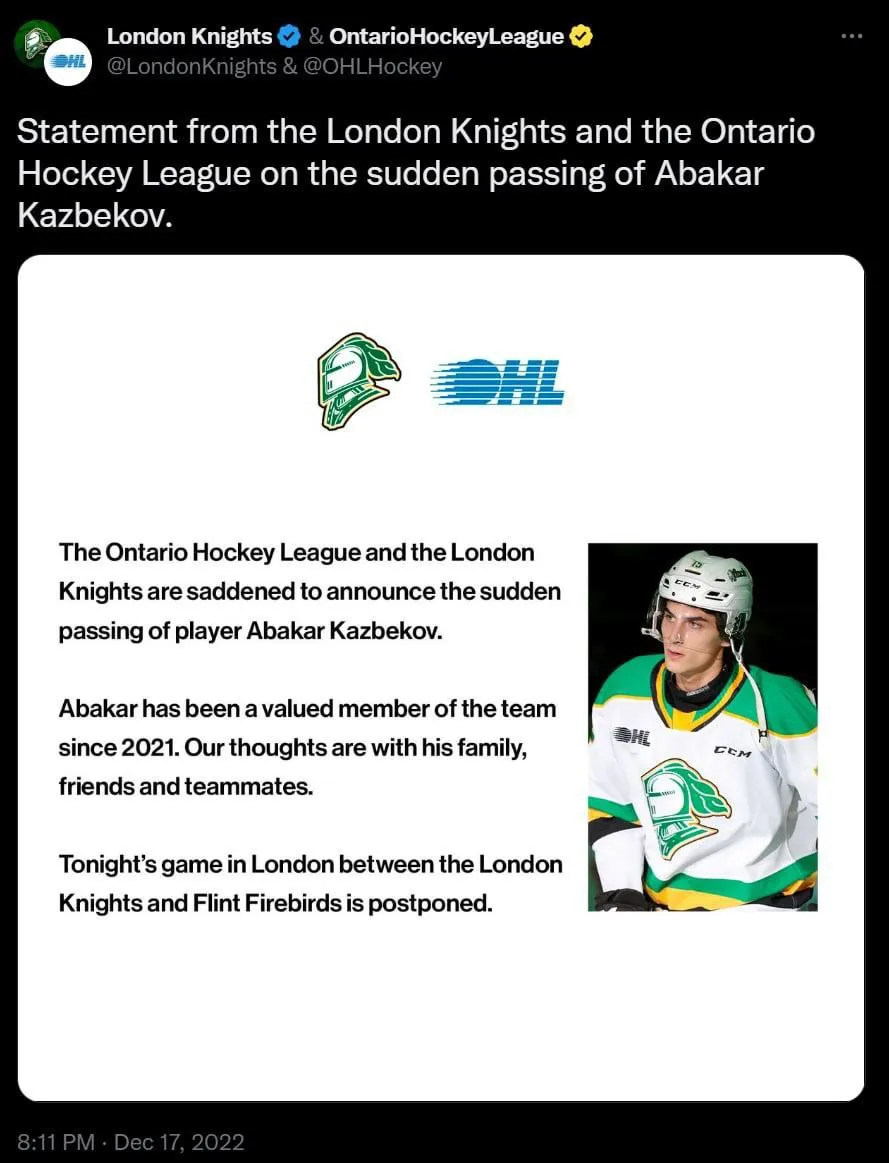889x1163 pixels.
Task: Open the tweet's overflow menu
Action: click(851, 36)
